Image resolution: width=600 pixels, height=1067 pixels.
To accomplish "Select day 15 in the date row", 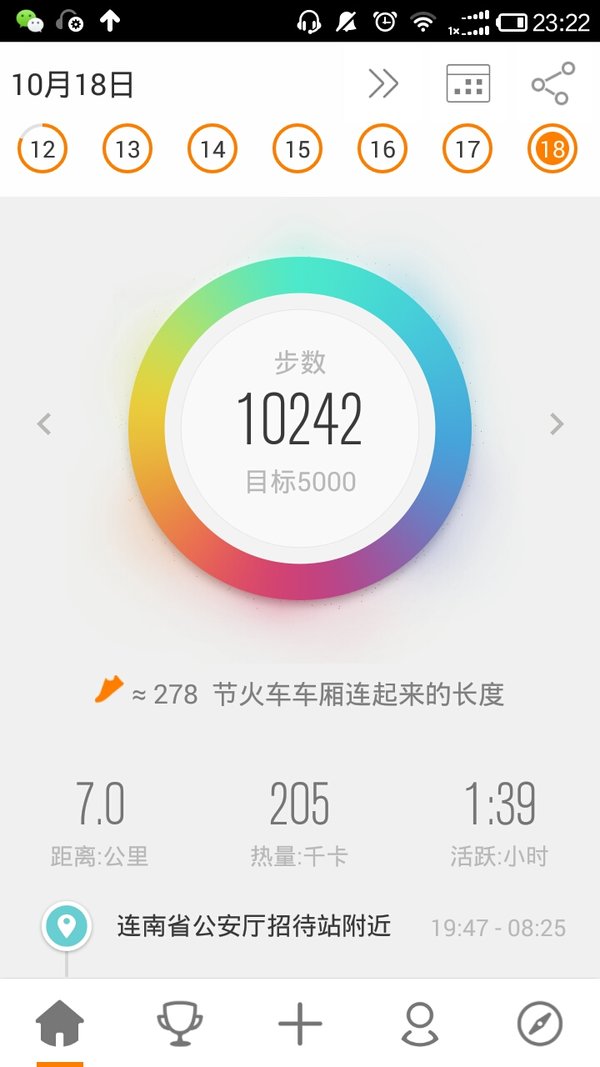I will click(297, 148).
